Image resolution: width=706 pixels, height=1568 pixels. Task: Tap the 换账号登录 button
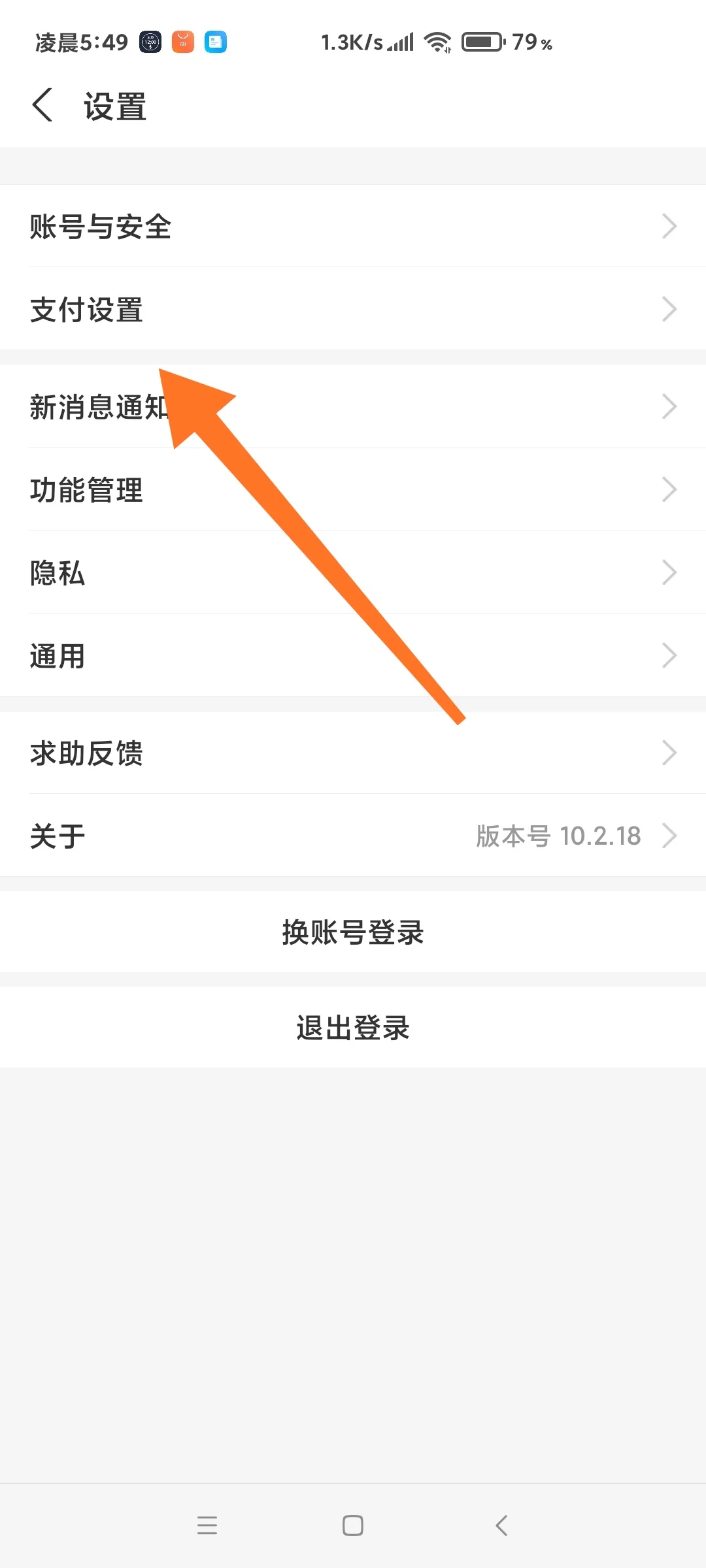(x=353, y=933)
